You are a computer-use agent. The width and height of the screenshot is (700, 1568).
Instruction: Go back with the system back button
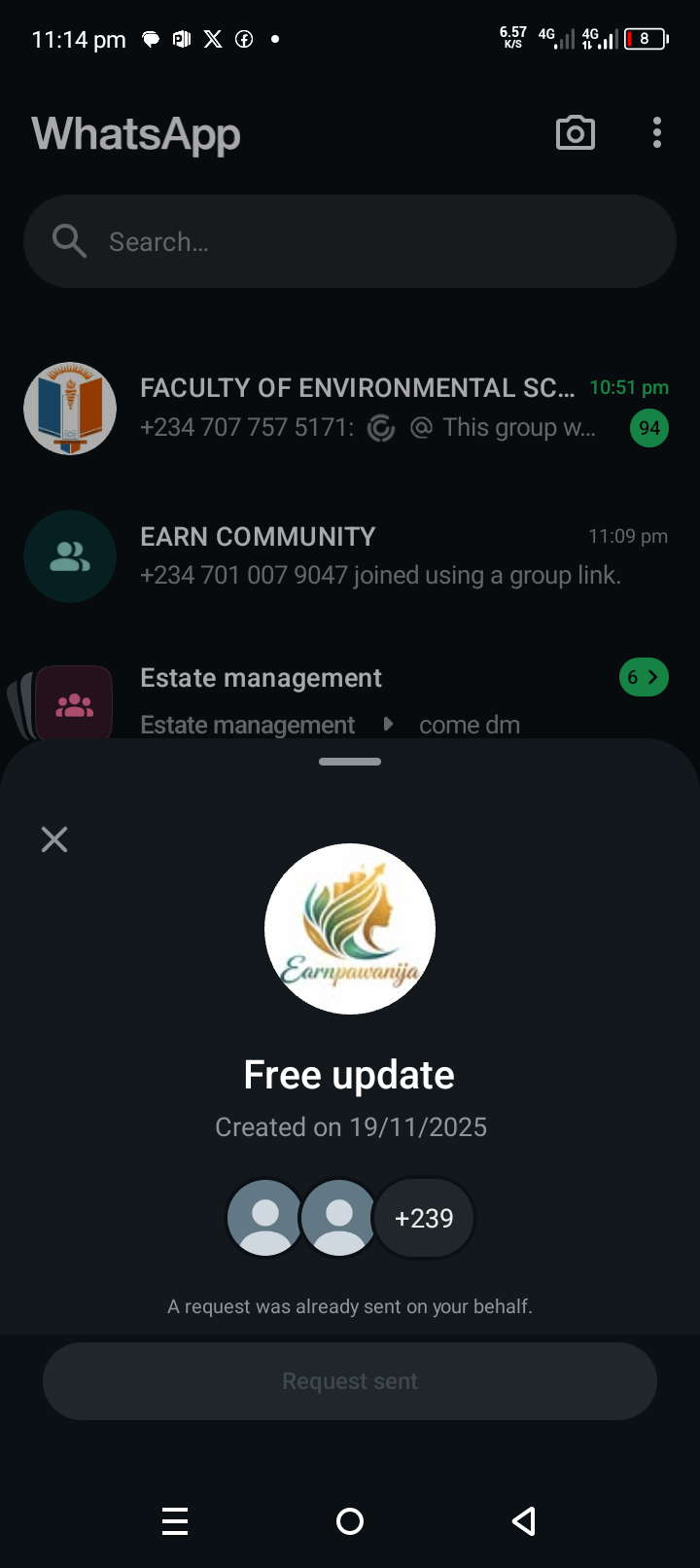tap(524, 1520)
